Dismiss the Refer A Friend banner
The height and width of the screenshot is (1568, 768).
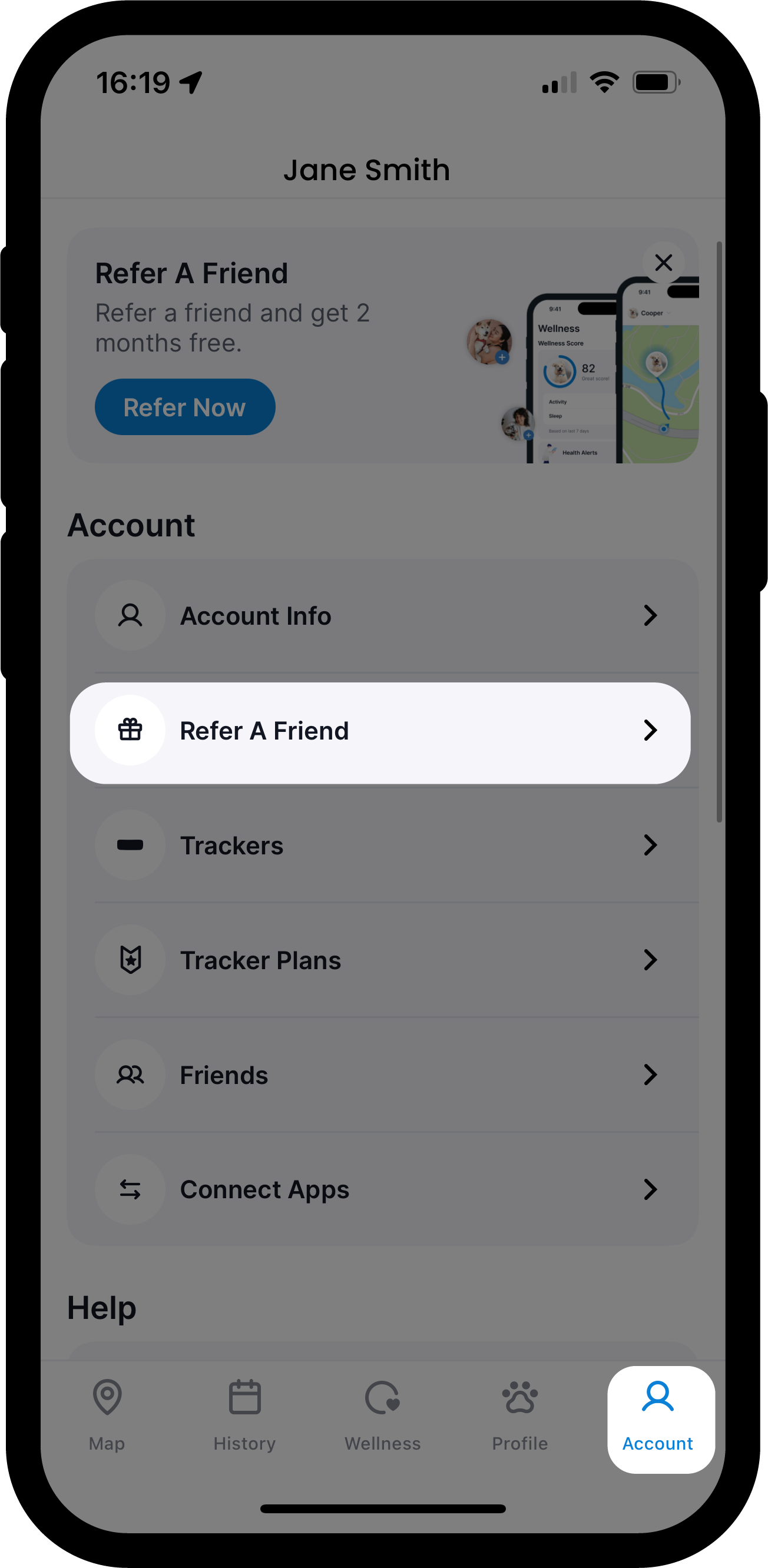(x=663, y=263)
